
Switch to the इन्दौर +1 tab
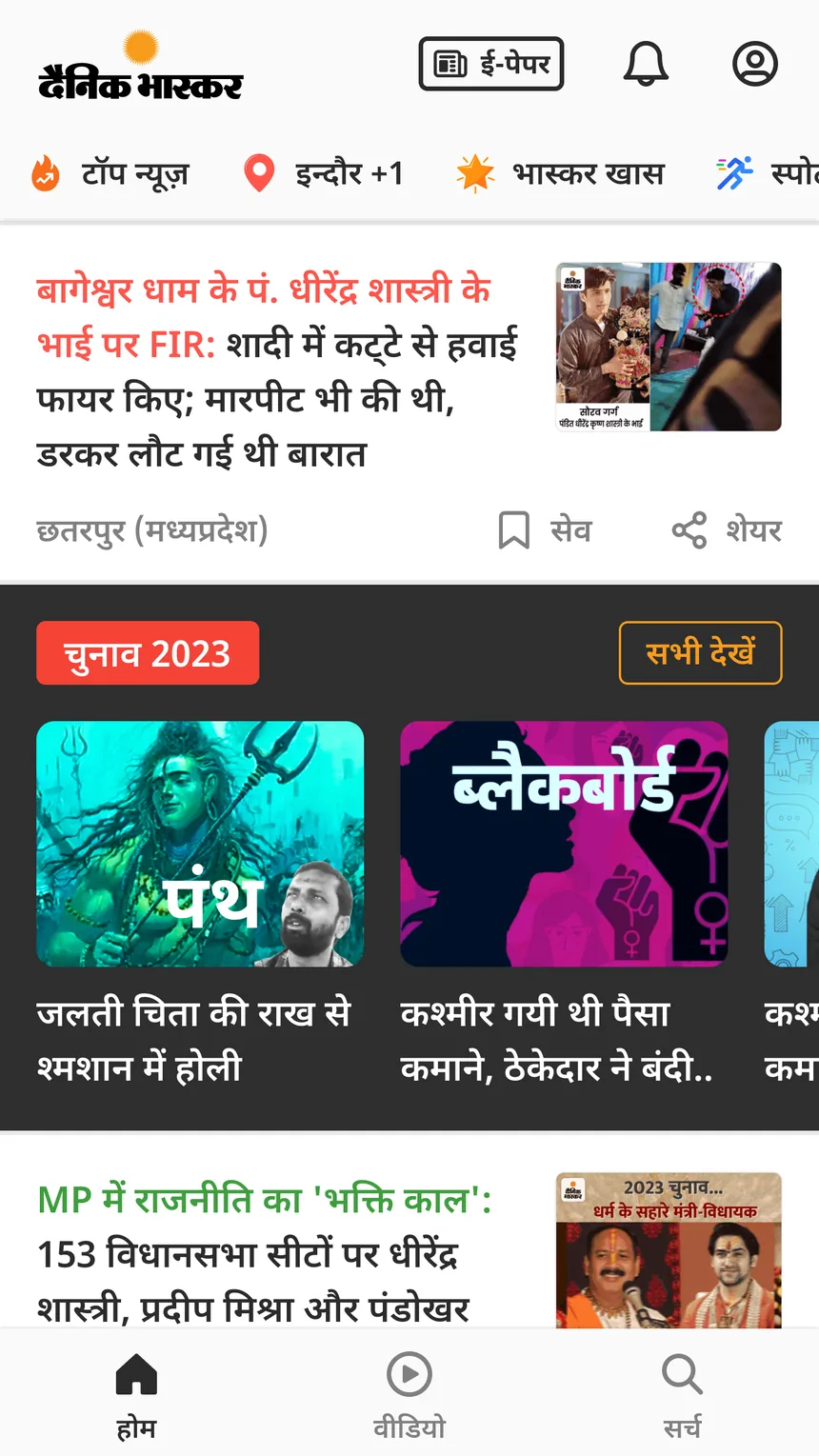(324, 173)
